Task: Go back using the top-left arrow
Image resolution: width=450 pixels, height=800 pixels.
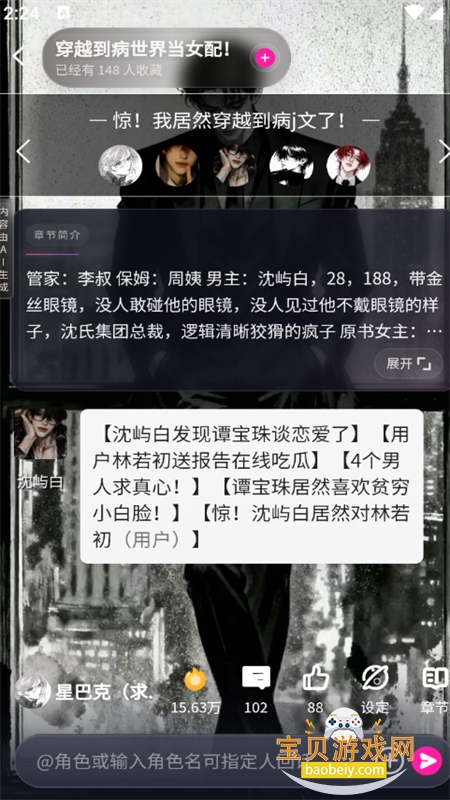Action: (18, 56)
